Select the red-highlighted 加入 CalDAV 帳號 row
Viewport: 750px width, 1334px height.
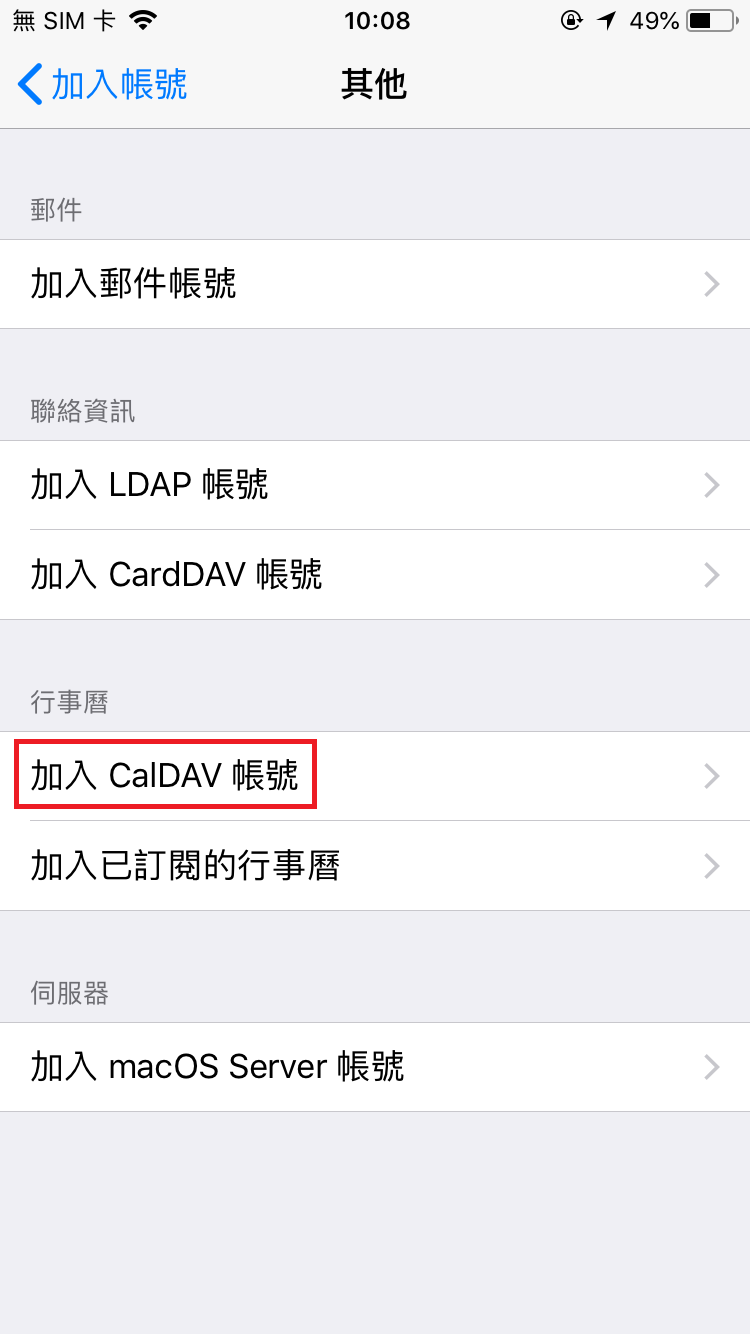coord(165,776)
